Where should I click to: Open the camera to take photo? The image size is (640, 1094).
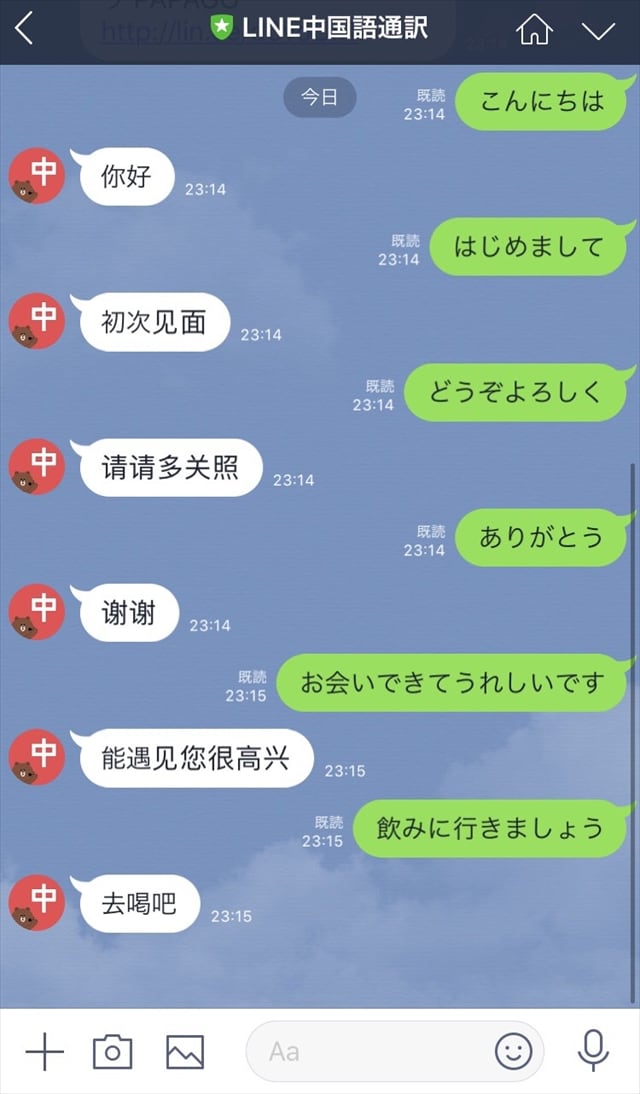pyautogui.click(x=112, y=1051)
